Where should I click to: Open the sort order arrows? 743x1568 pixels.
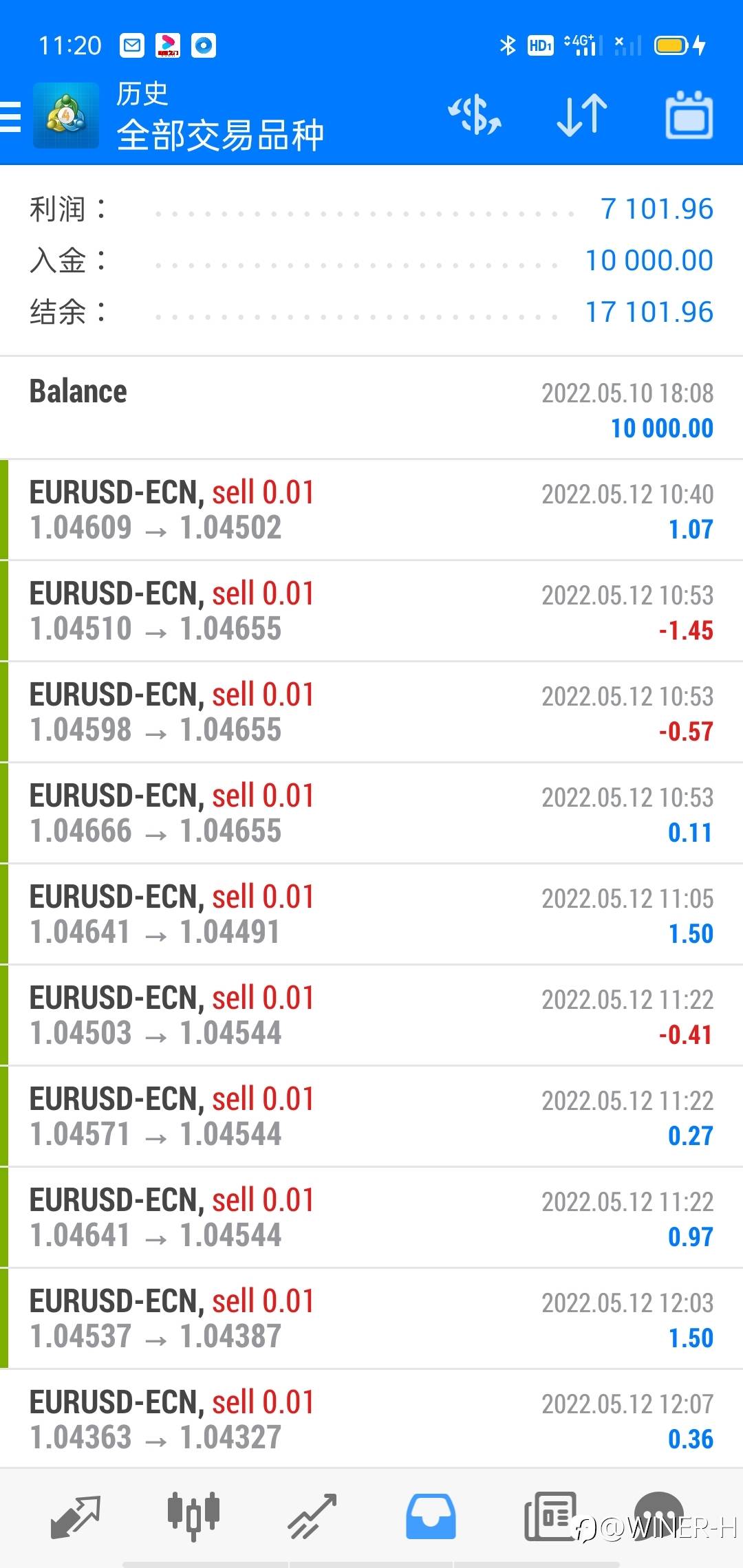(582, 115)
